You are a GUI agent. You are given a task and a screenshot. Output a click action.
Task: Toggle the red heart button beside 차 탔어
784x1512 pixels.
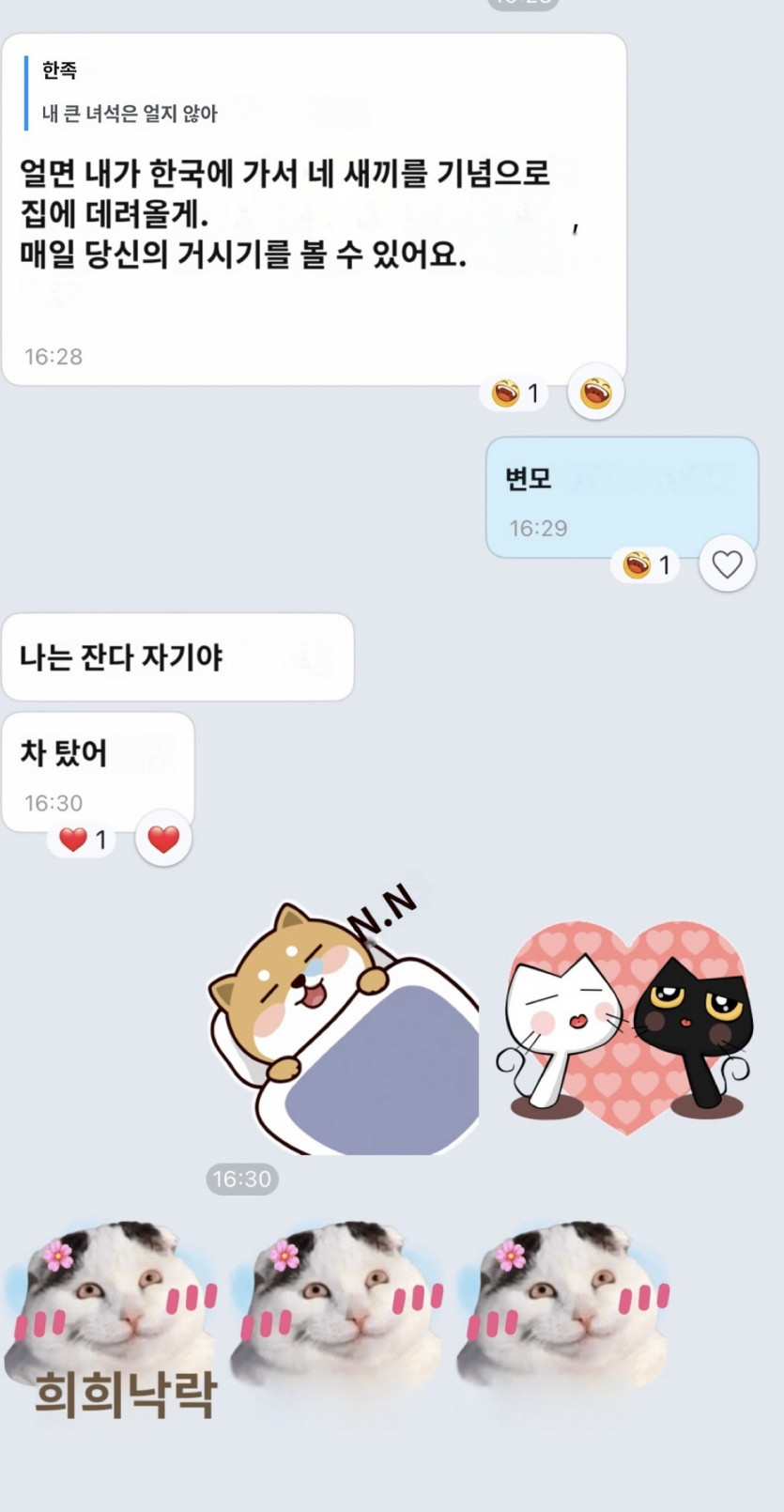click(x=163, y=839)
